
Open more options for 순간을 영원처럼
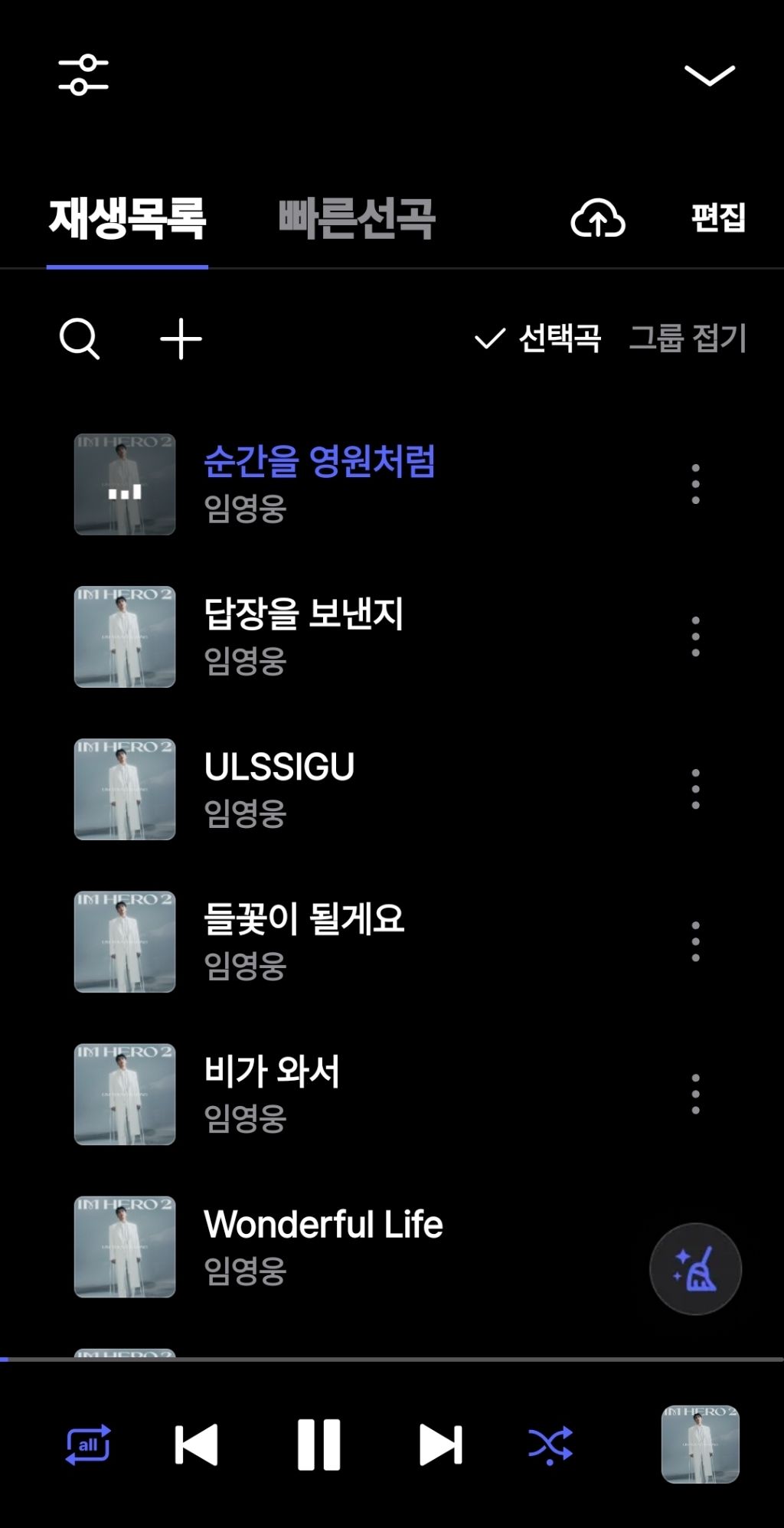pos(695,484)
